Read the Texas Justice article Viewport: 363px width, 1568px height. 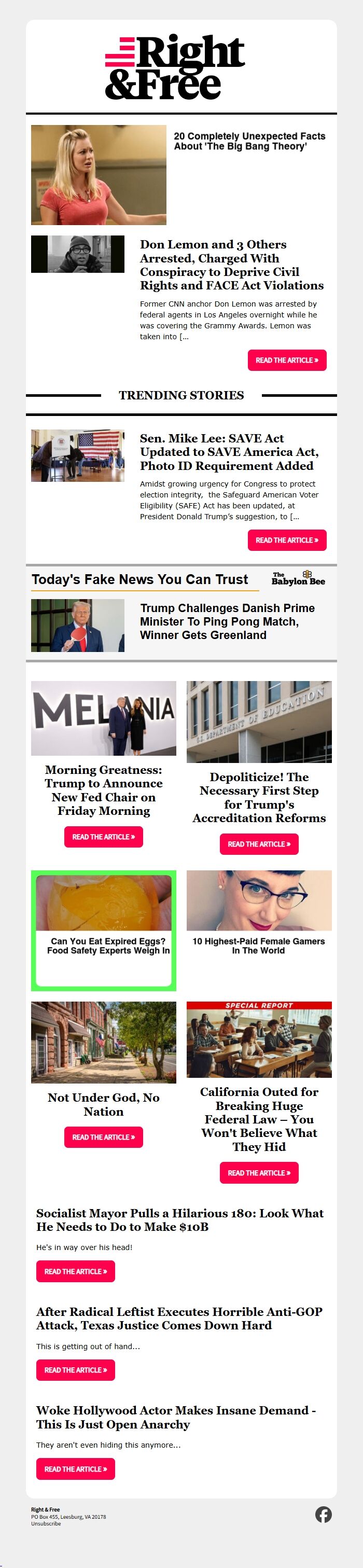76,1370
